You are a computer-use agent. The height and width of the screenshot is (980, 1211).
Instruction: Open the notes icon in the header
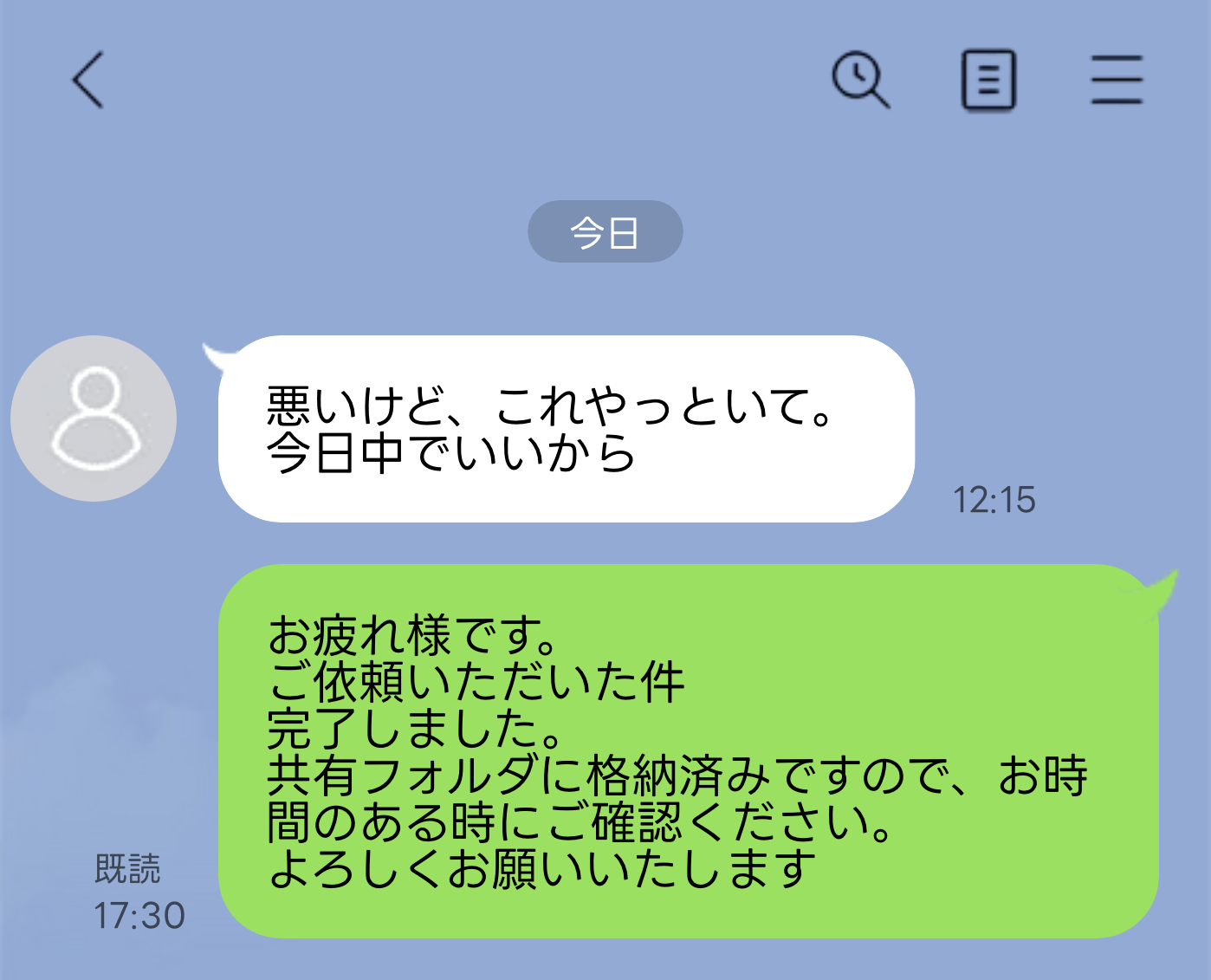pyautogui.click(x=988, y=80)
